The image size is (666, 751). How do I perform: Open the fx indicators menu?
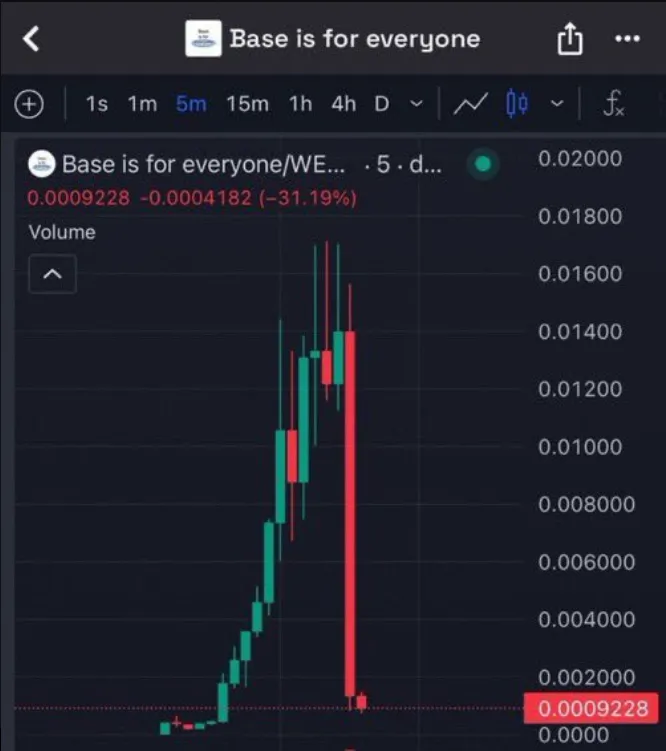tap(614, 104)
